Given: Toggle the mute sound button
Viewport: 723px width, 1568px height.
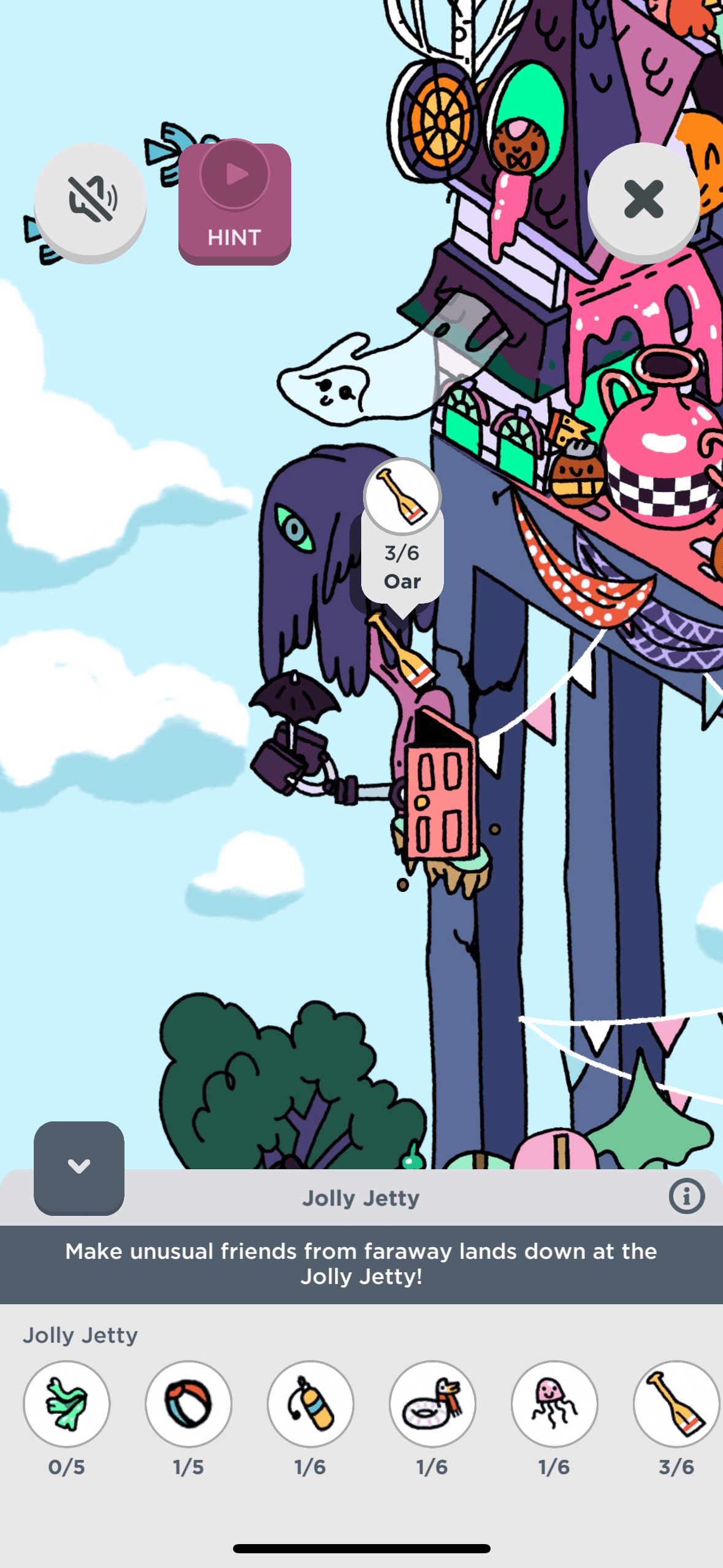Looking at the screenshot, I should click(x=90, y=199).
